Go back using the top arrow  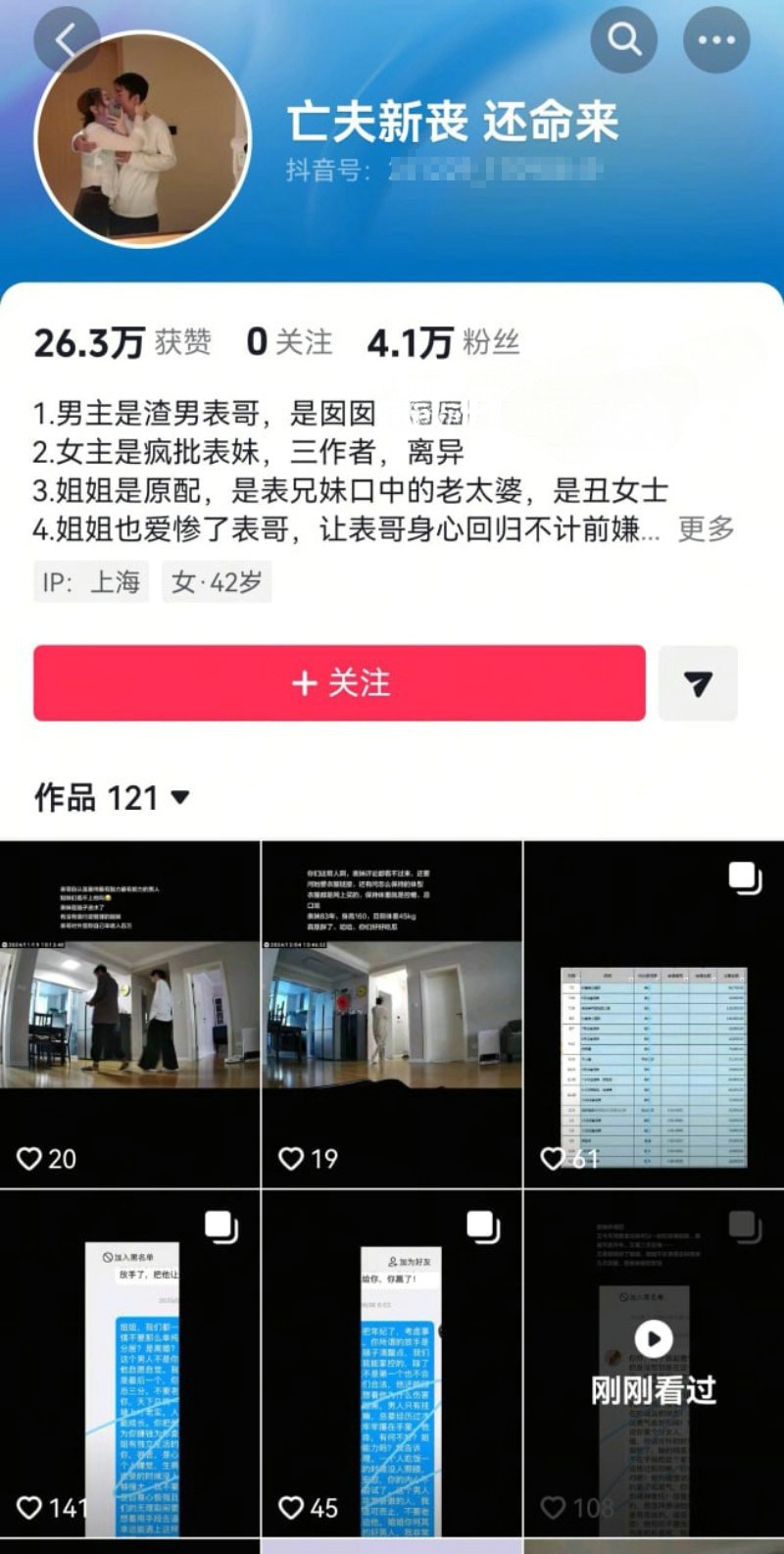coord(66,40)
